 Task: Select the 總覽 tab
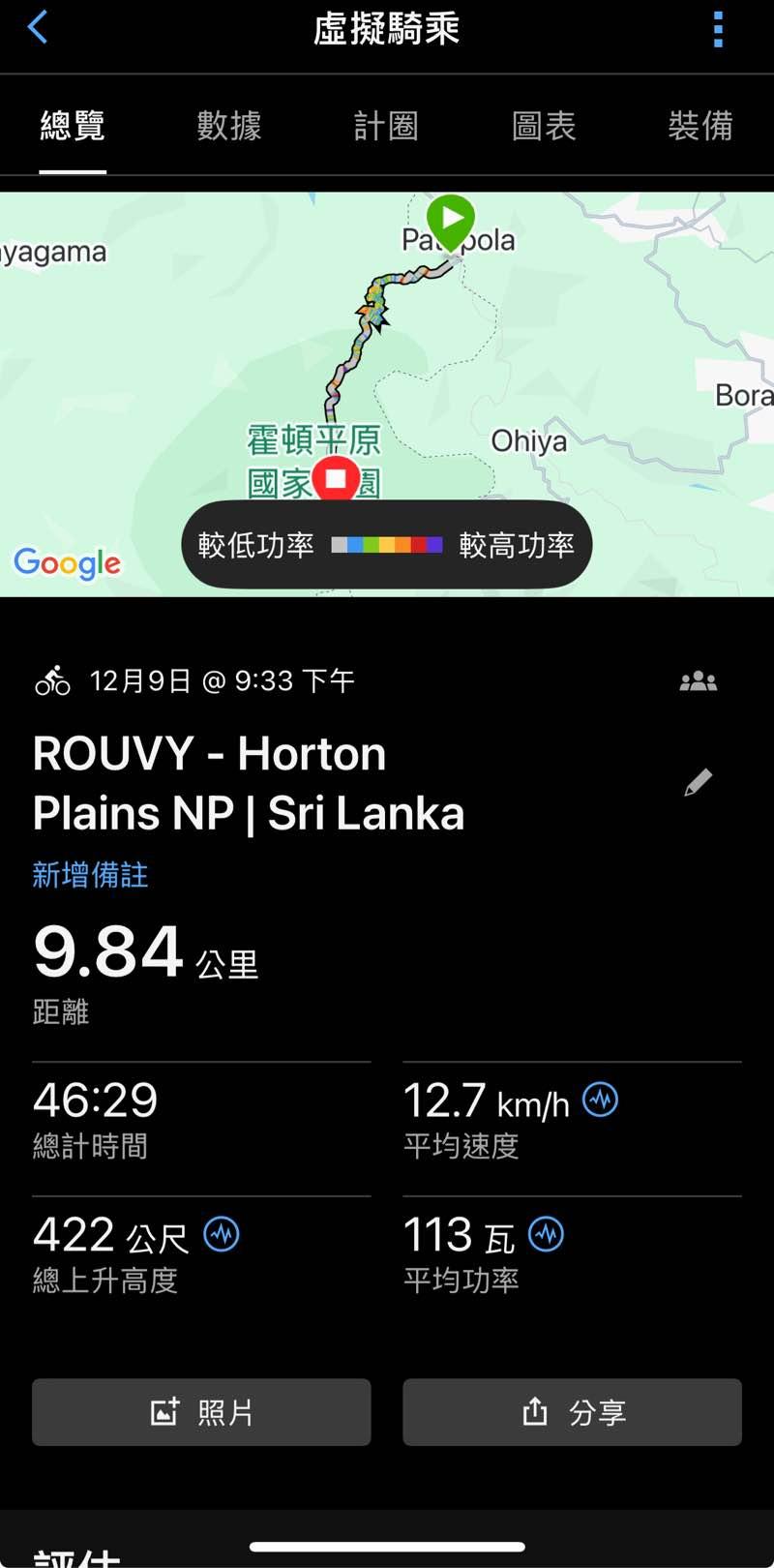pos(73,126)
